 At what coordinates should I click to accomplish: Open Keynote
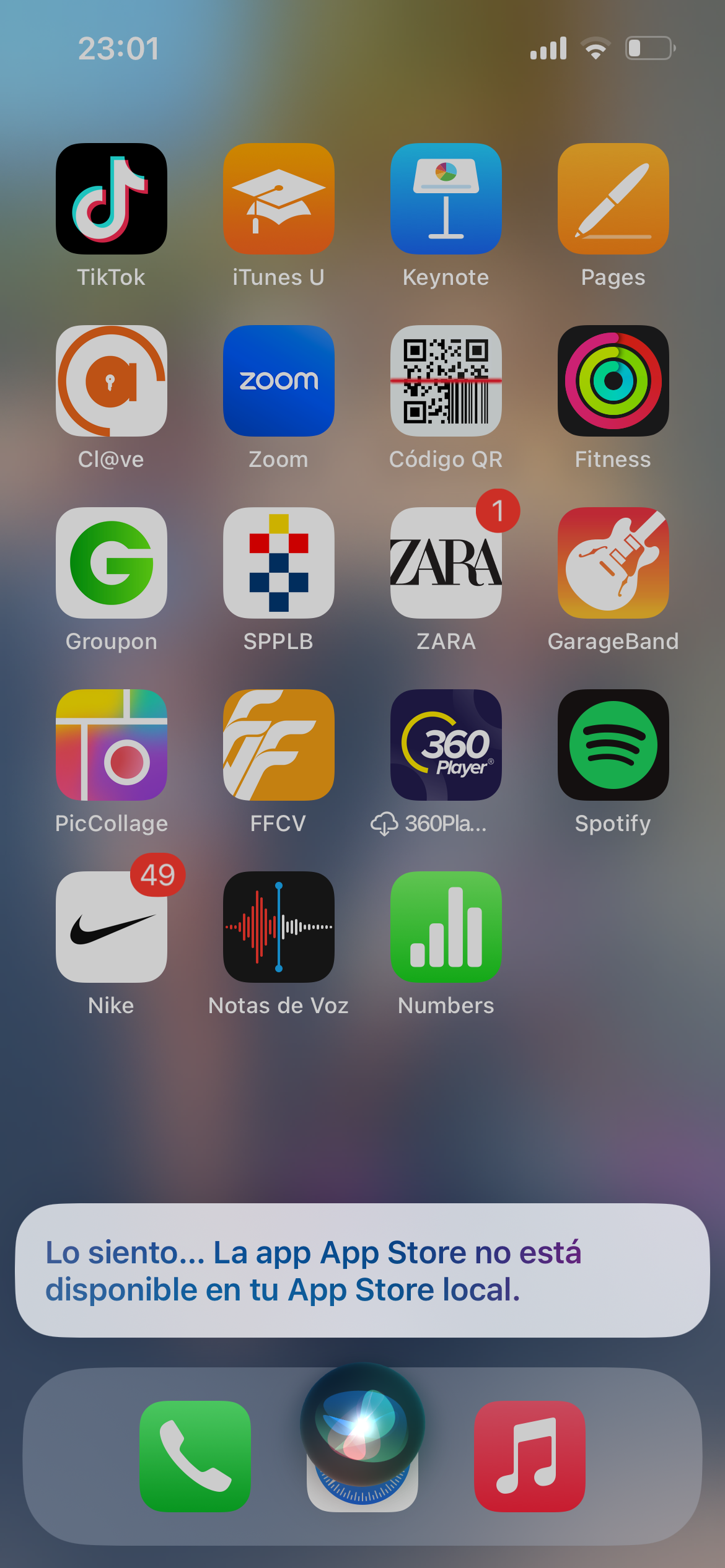pos(446,199)
